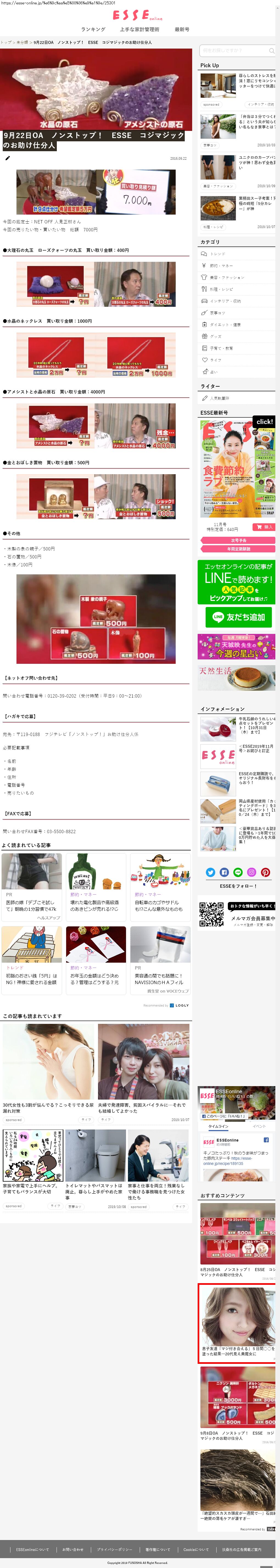This screenshot has height=1568, width=280.
Task: Open 上手な家計管理術 in top navigation
Action: coord(139,29)
